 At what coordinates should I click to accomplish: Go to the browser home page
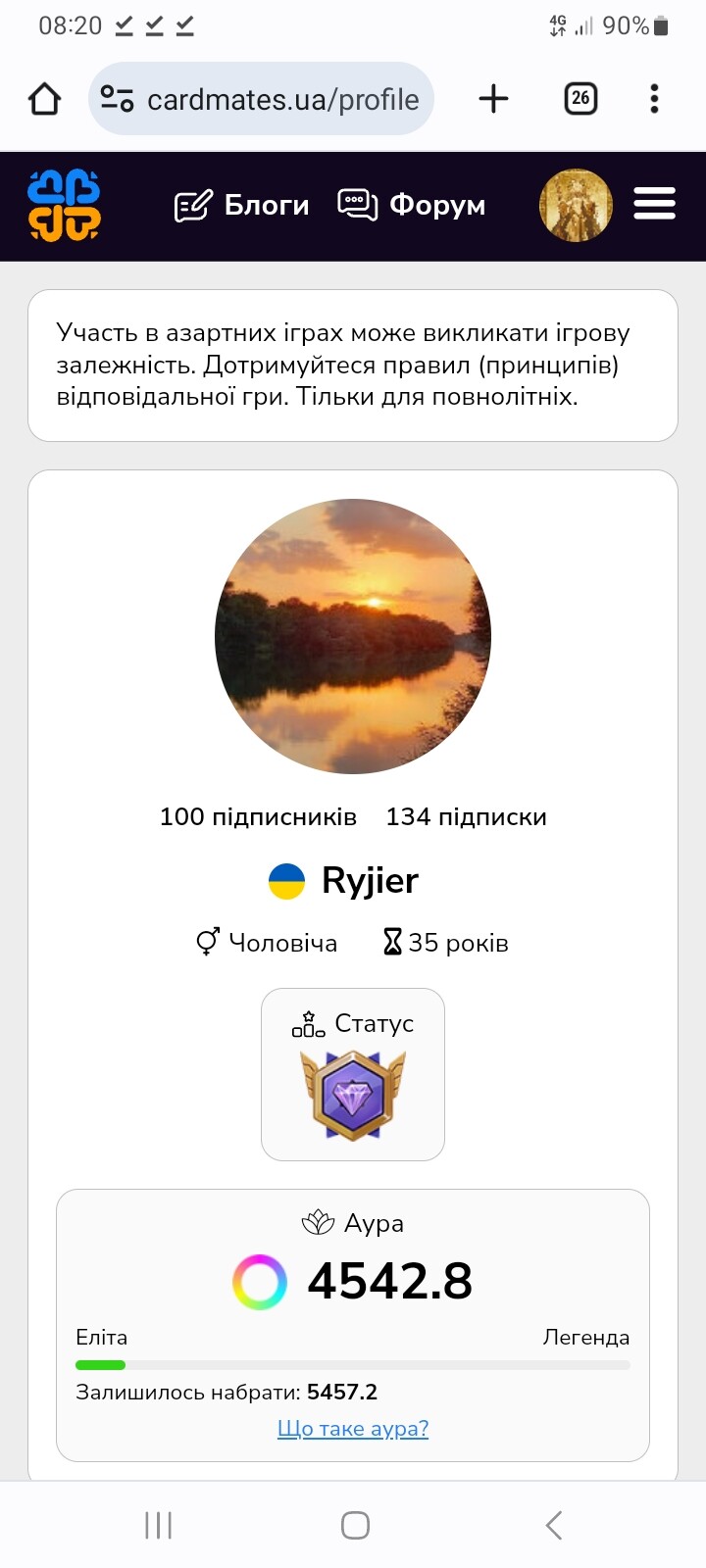coord(45,99)
